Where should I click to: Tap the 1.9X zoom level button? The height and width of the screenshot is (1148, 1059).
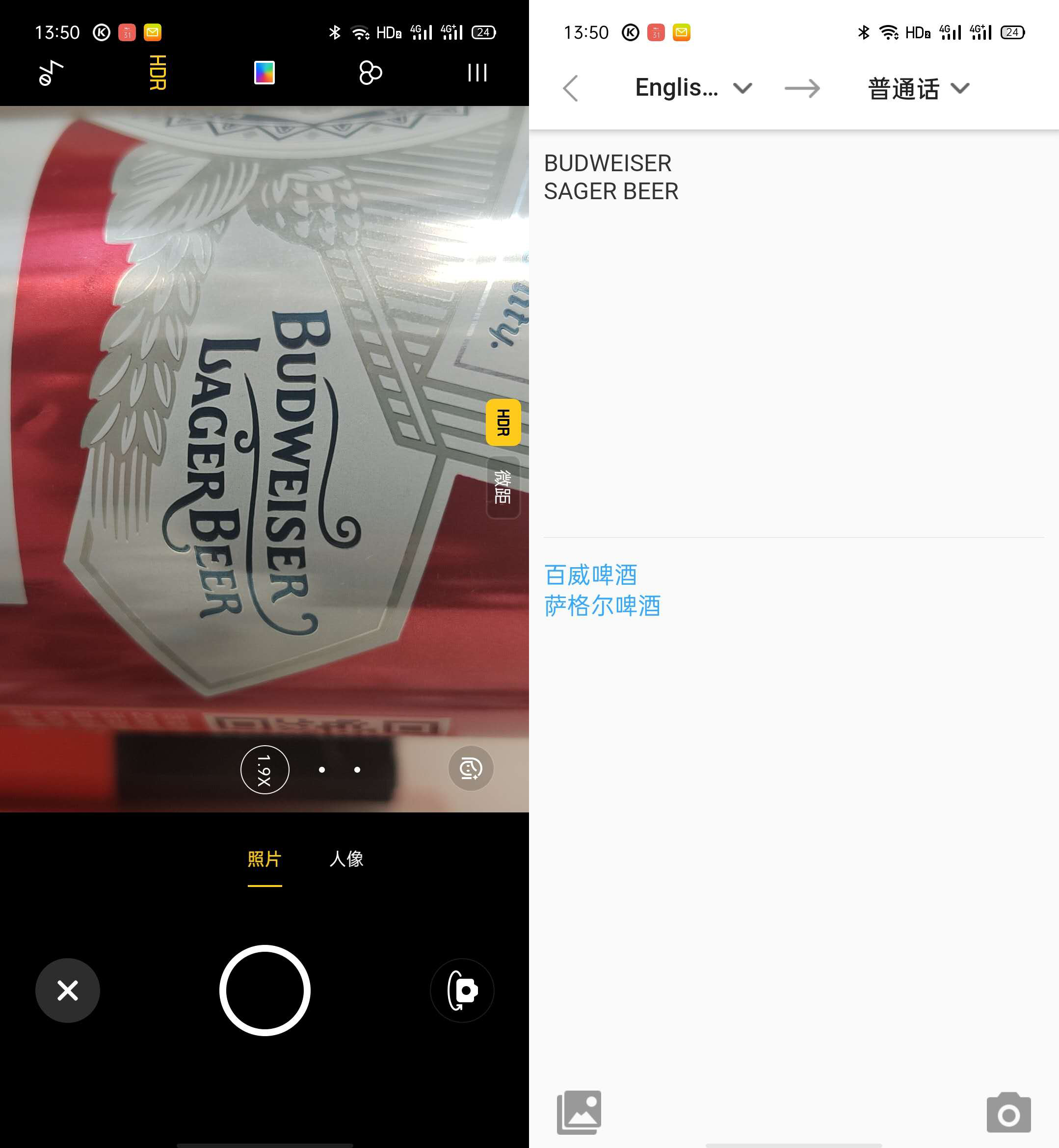(264, 769)
